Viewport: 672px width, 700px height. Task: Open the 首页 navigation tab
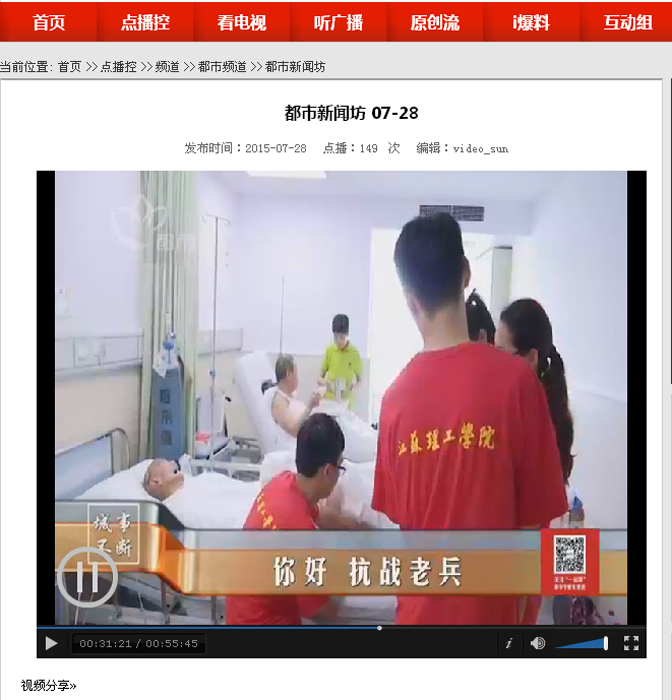[49, 22]
